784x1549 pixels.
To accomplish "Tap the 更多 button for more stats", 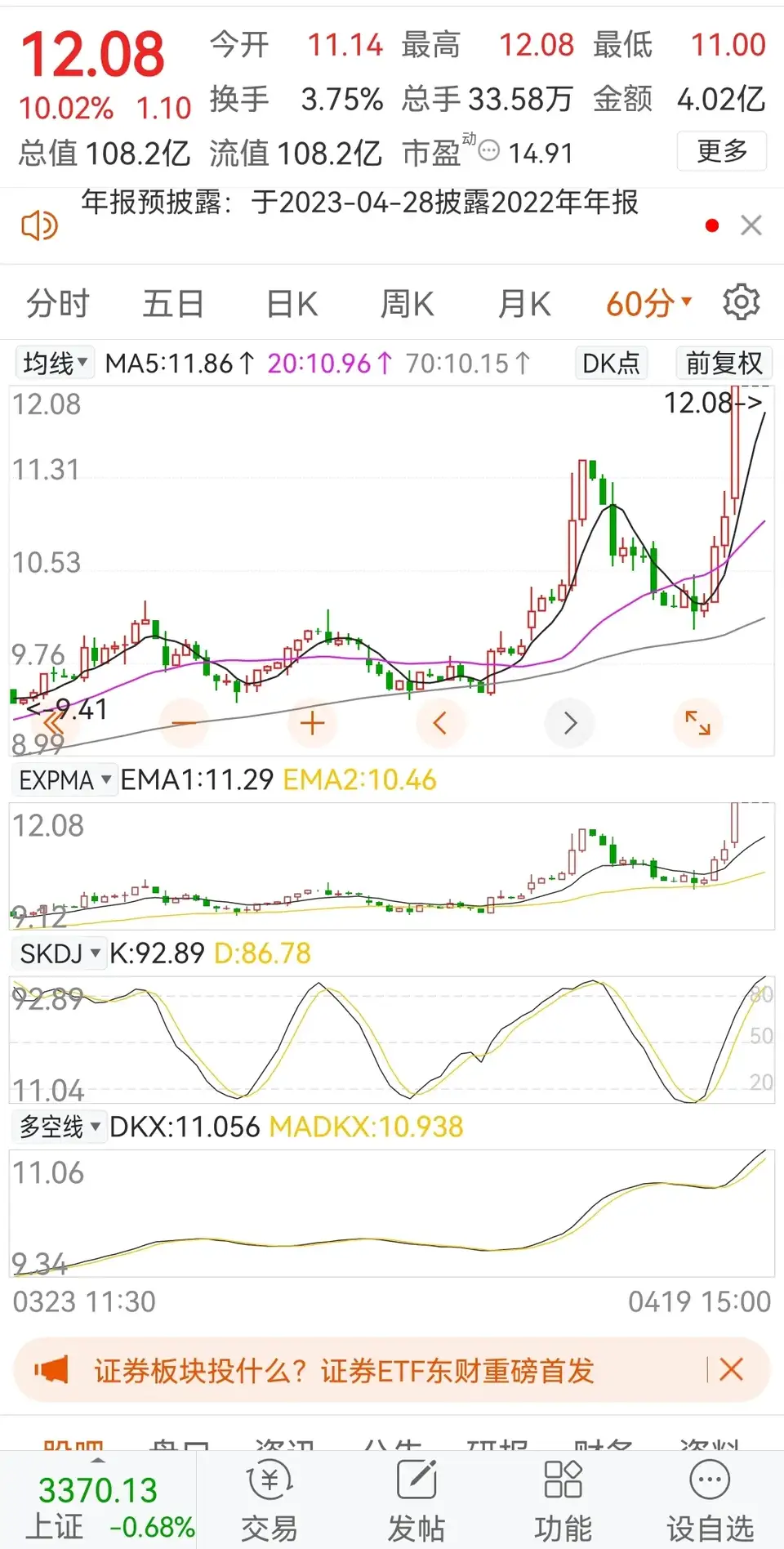I will click(x=722, y=151).
